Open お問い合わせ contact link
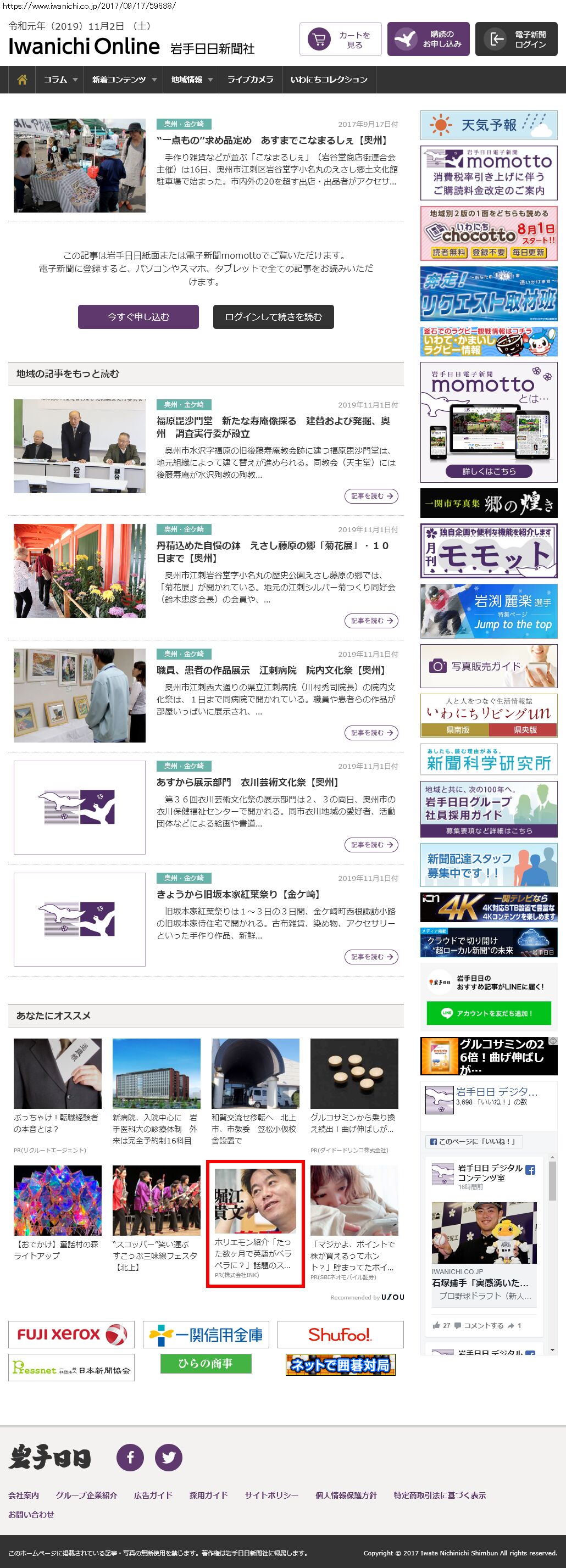This screenshot has width=566, height=1568. [31, 1514]
